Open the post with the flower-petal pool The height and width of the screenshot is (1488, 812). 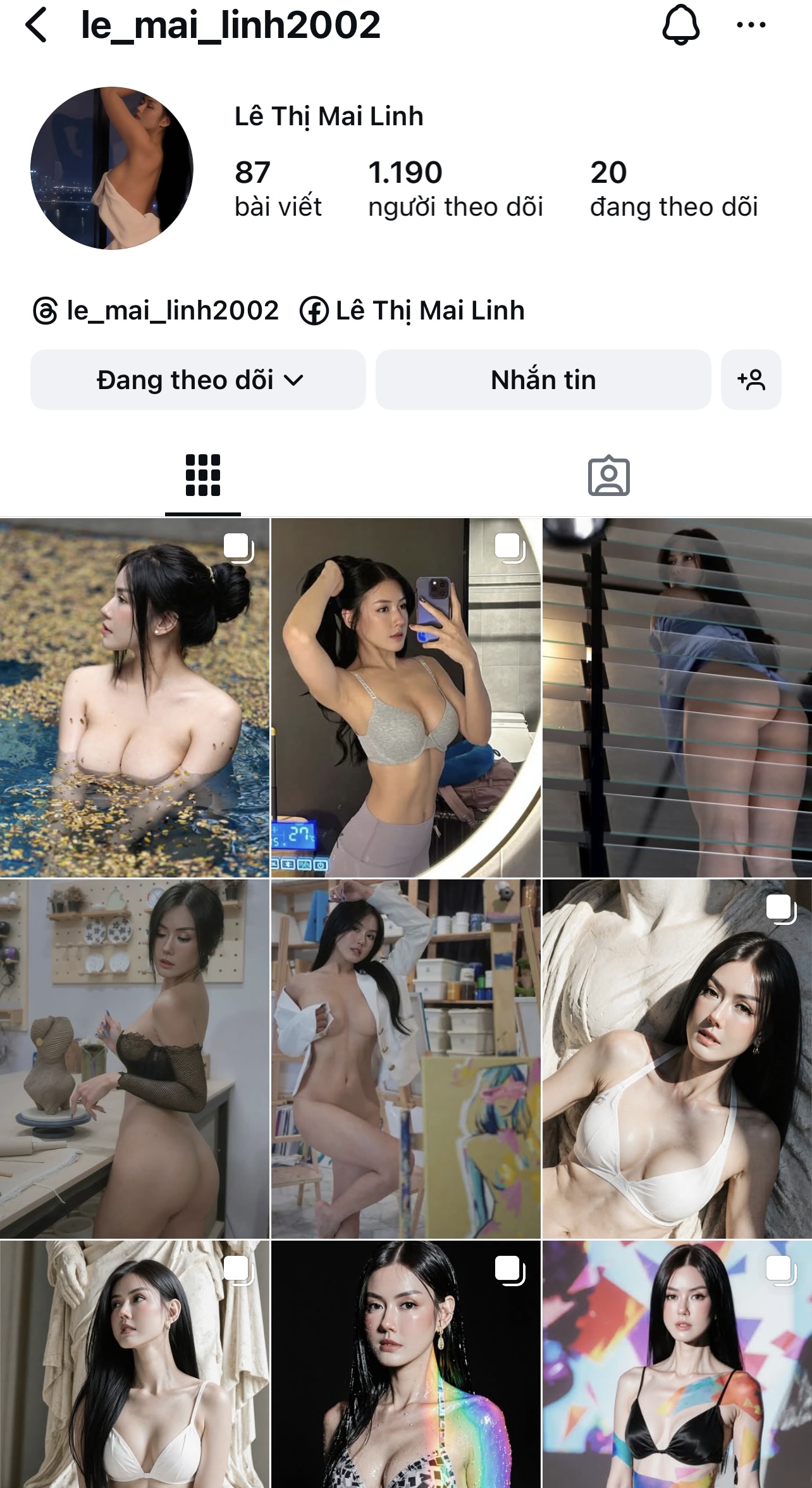(134, 697)
